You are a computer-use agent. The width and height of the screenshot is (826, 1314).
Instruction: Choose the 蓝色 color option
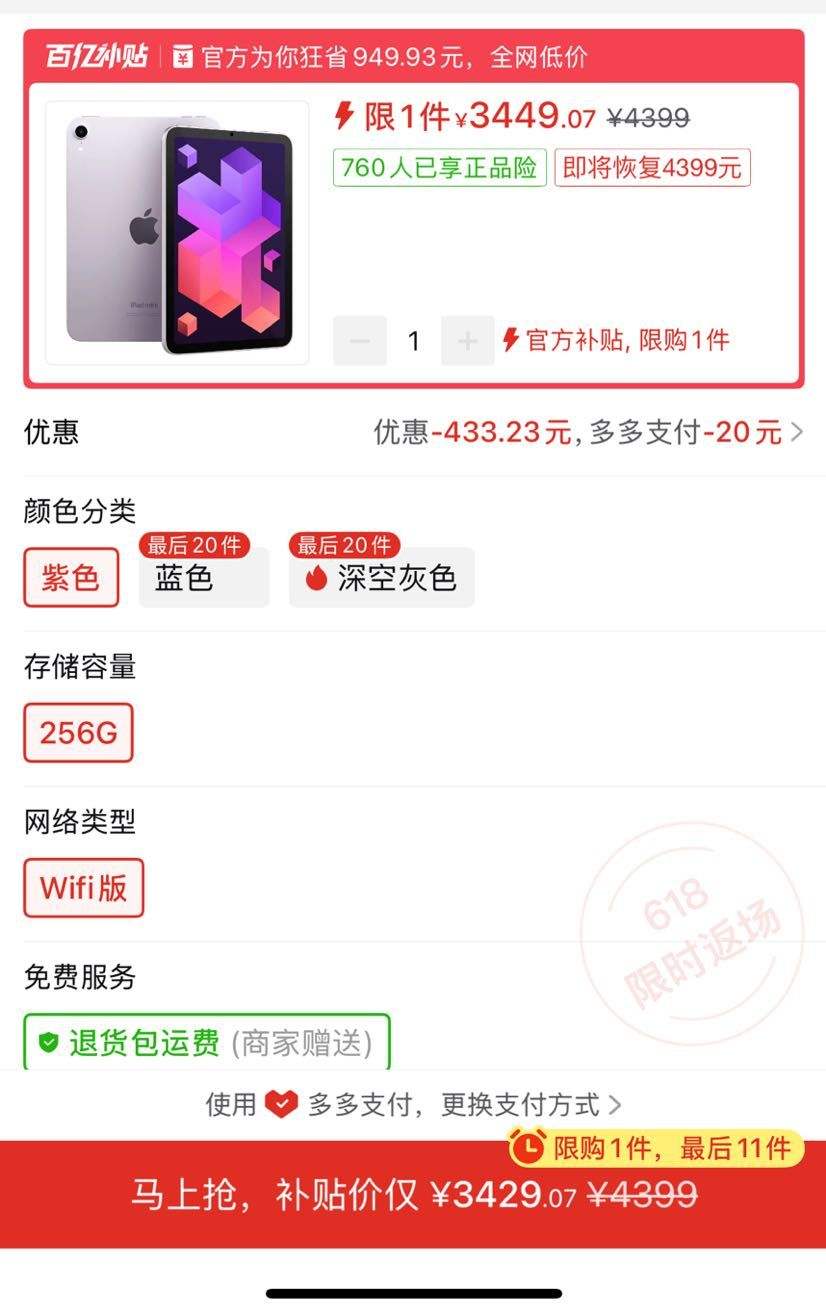(x=203, y=578)
